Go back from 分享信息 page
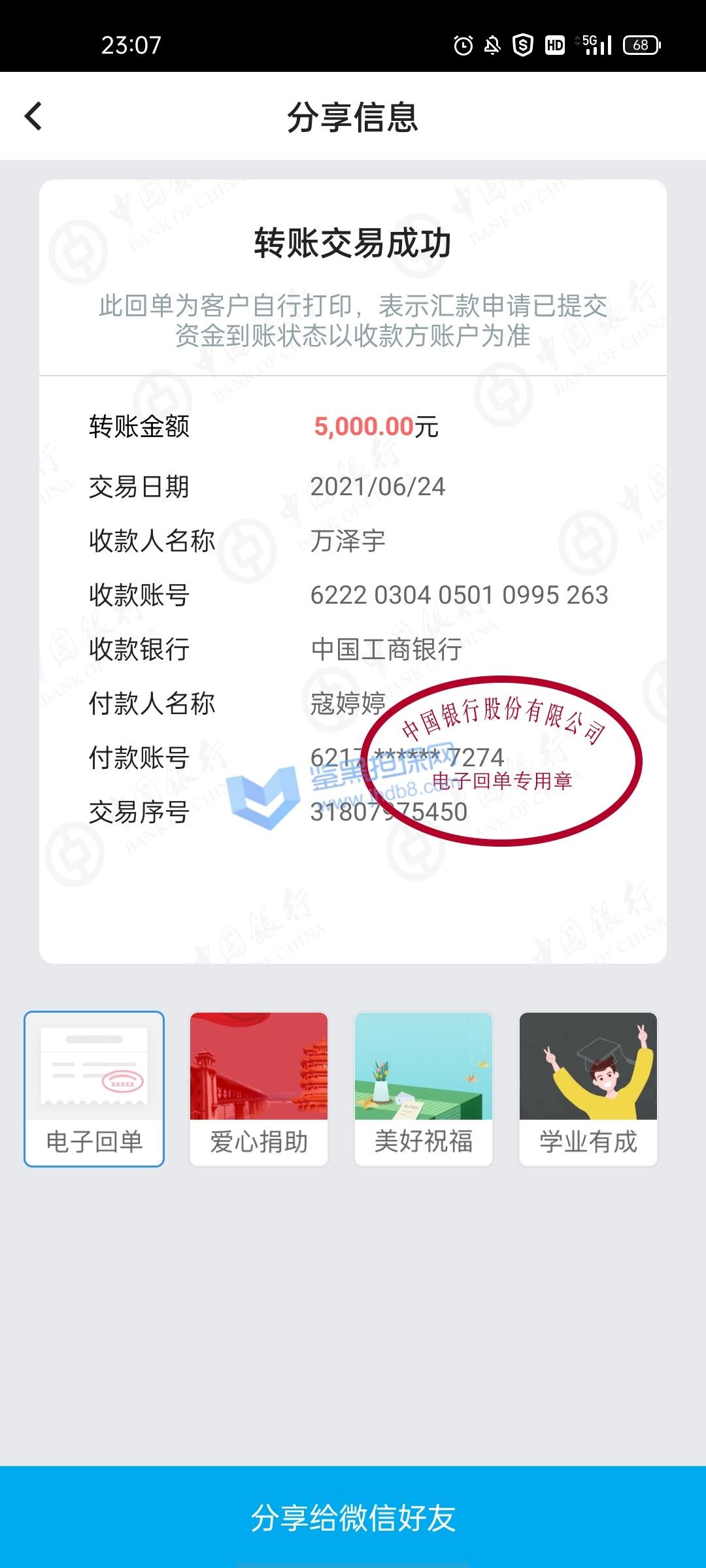 (x=33, y=117)
